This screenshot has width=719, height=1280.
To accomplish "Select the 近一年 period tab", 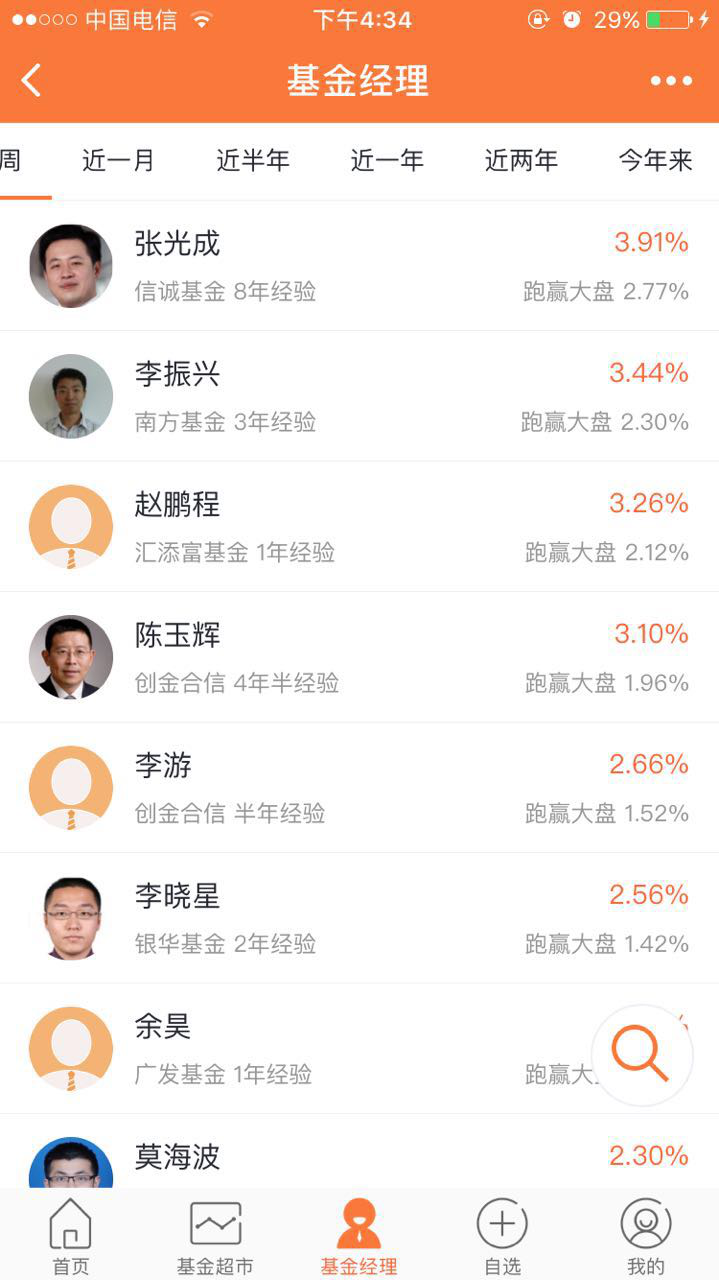I will coord(387,160).
